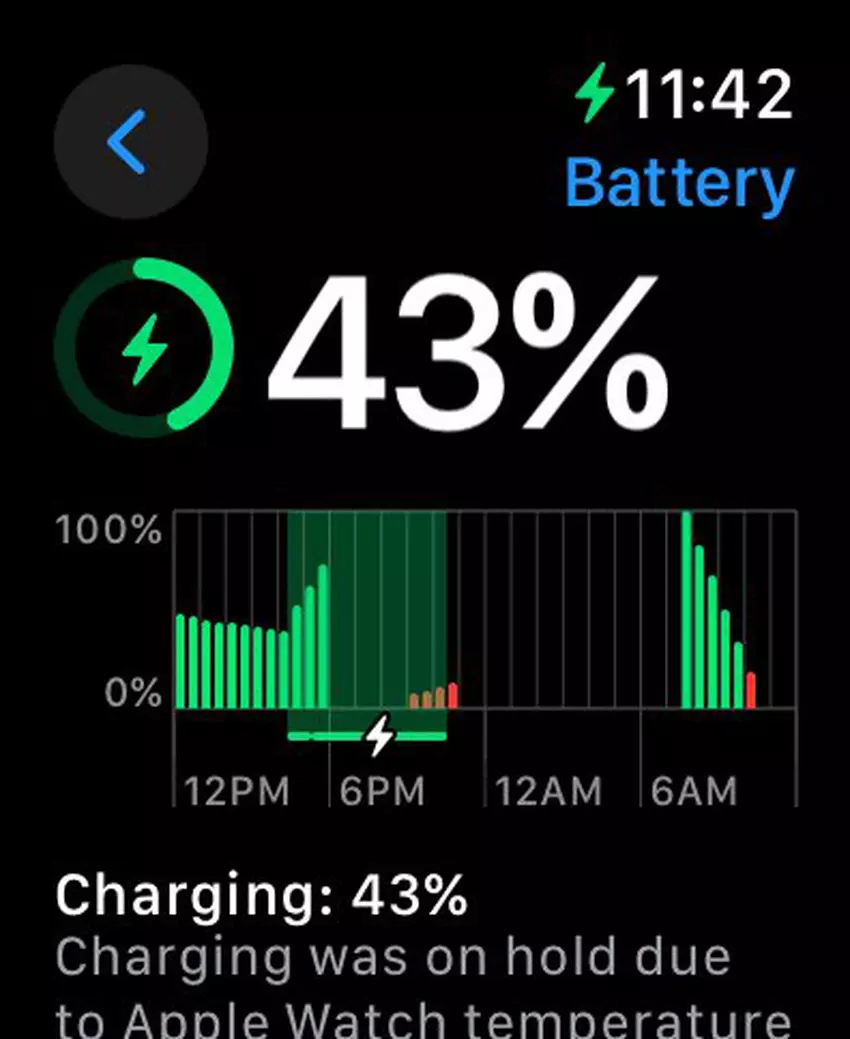Go back from the Battery screen

130,142
